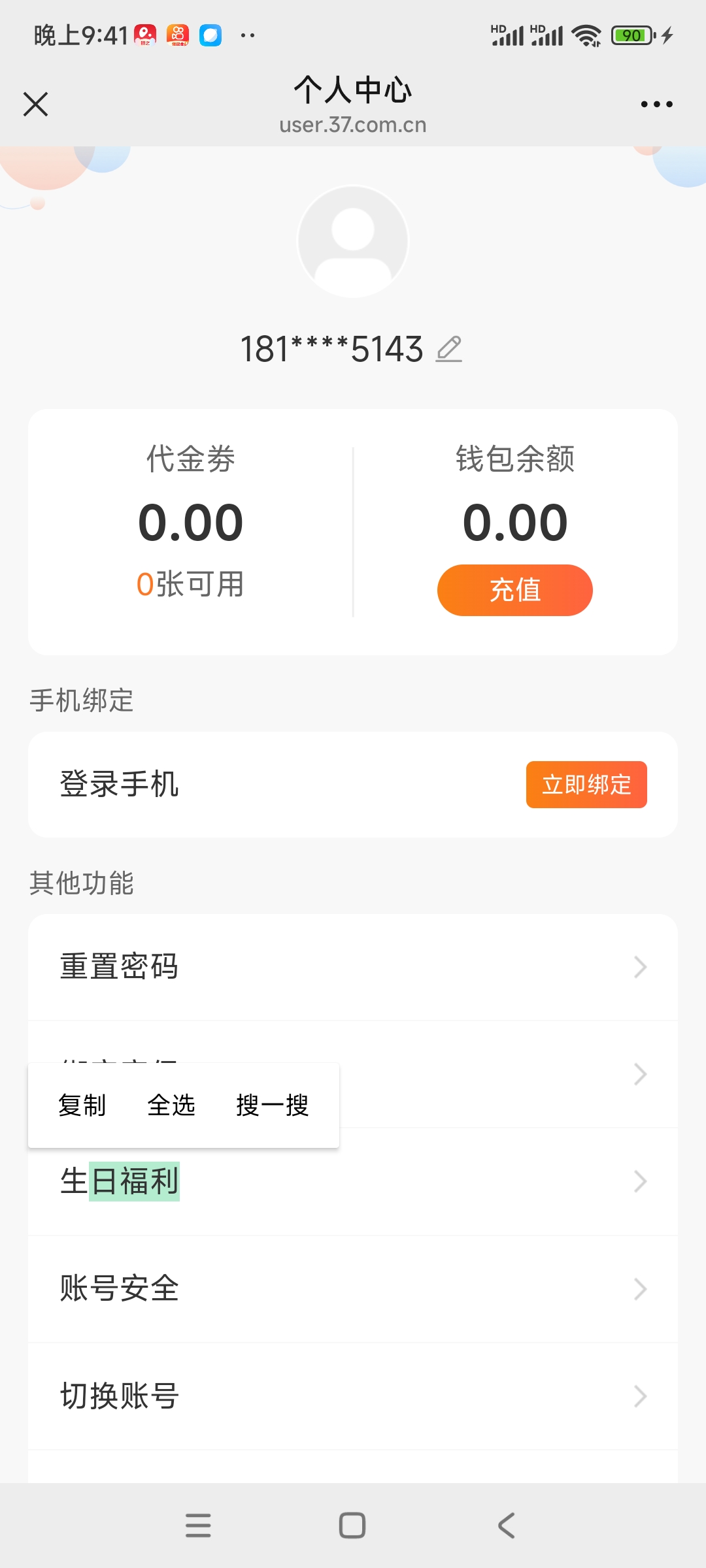
Task: Tap the profile avatar picture
Action: [353, 242]
